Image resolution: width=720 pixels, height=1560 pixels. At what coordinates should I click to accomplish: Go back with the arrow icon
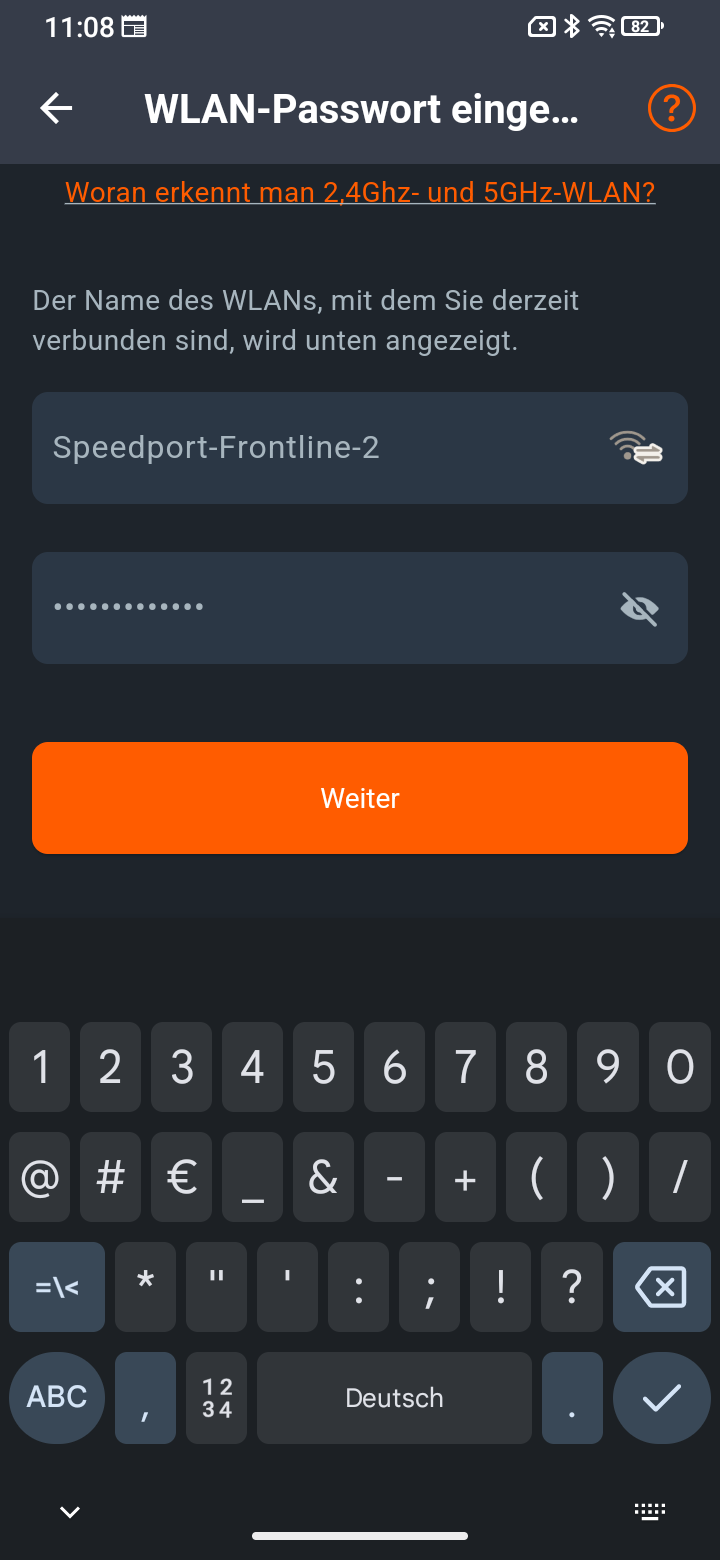tap(57, 108)
